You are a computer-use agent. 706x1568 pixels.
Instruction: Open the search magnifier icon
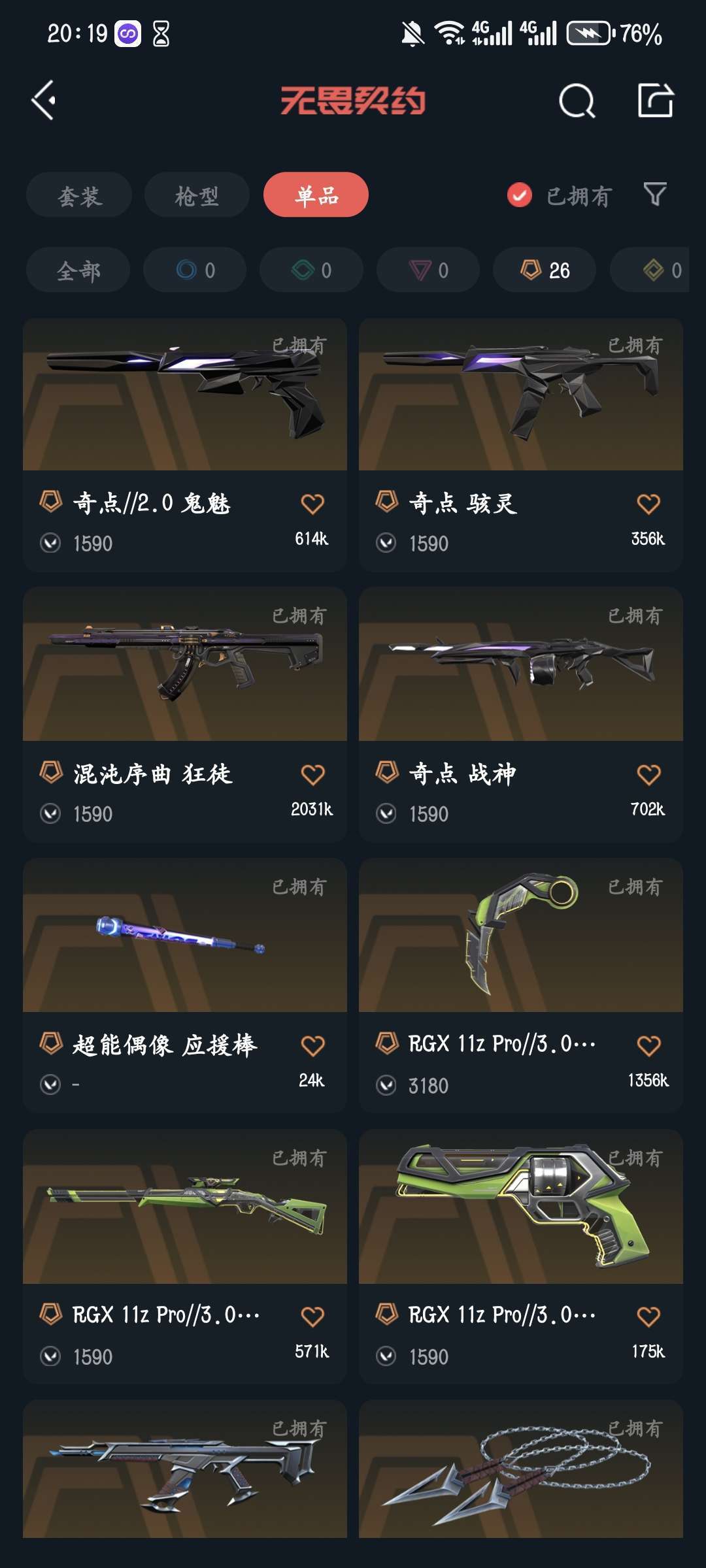(577, 101)
